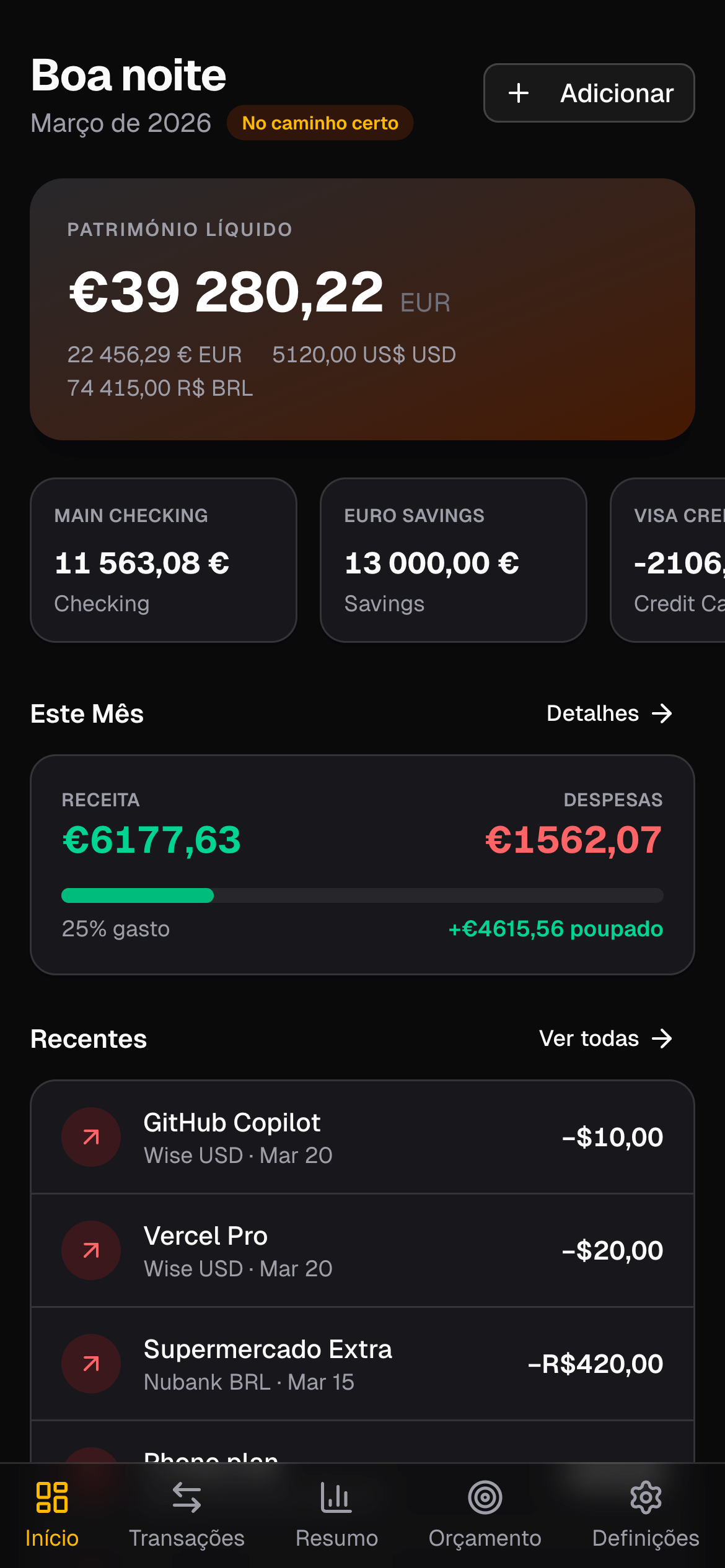Click the arrow icon next to Ver todas
Screen dimensions: 725x1568
pos(663,1039)
